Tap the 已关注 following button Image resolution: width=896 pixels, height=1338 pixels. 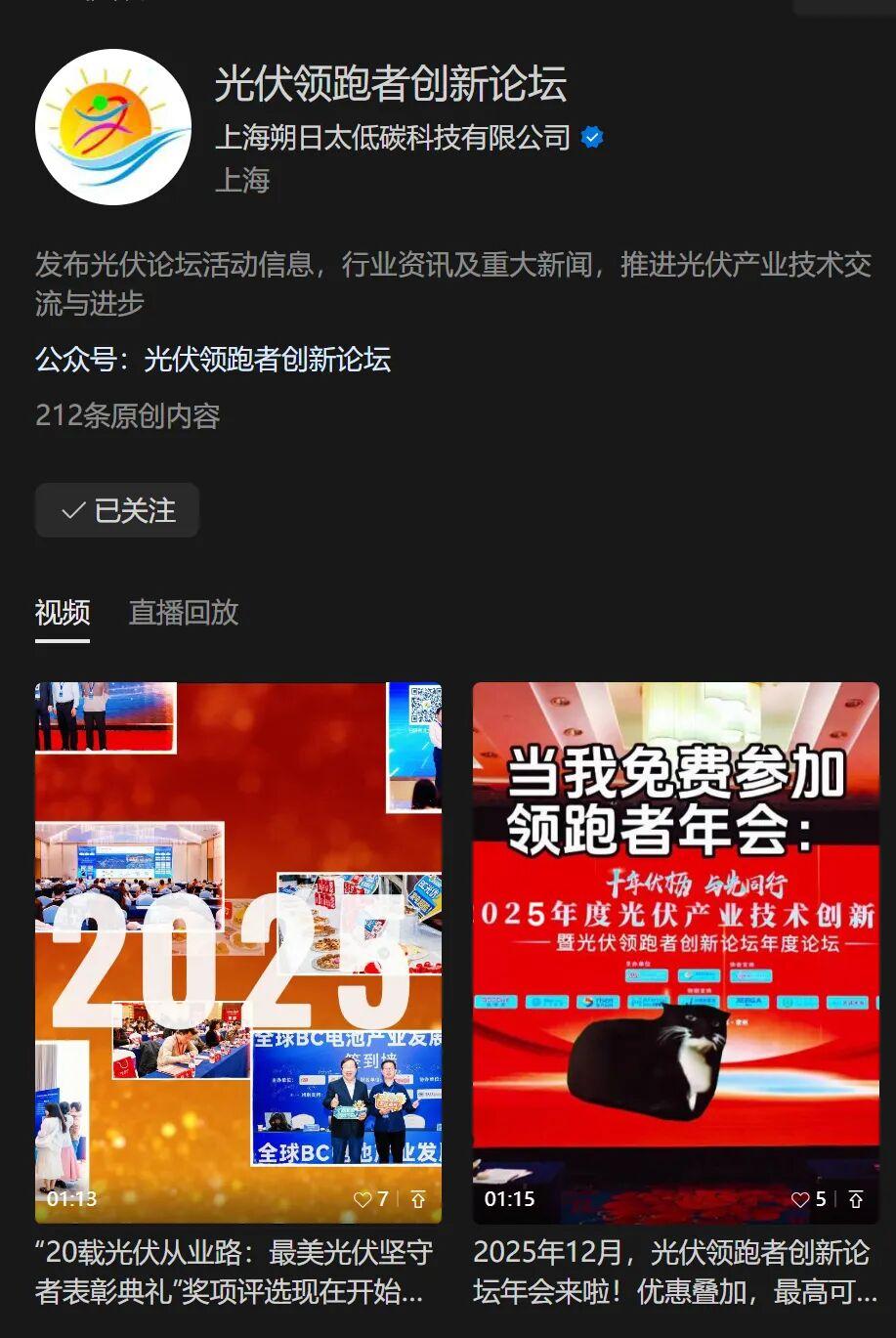coord(117,510)
